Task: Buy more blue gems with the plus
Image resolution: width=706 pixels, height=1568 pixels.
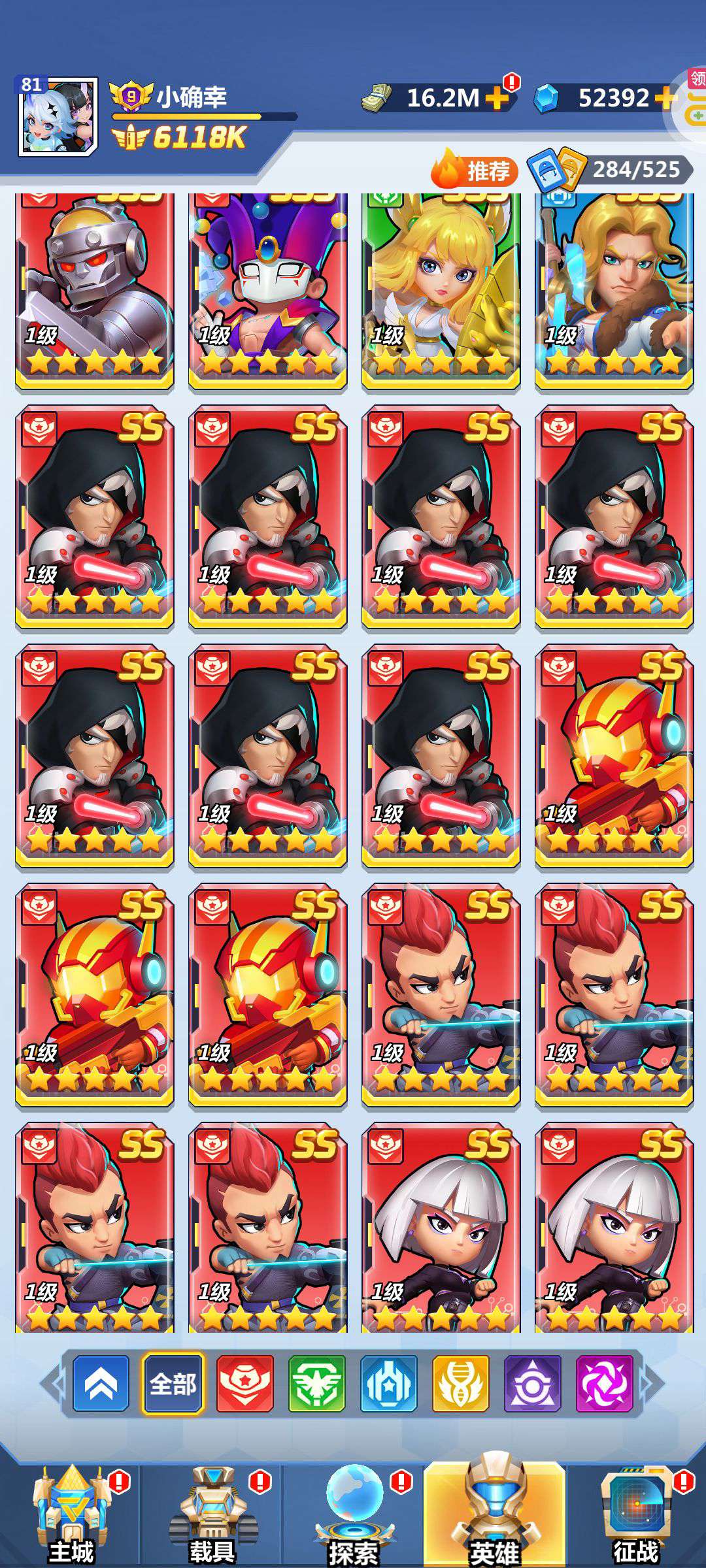Action: [664, 98]
